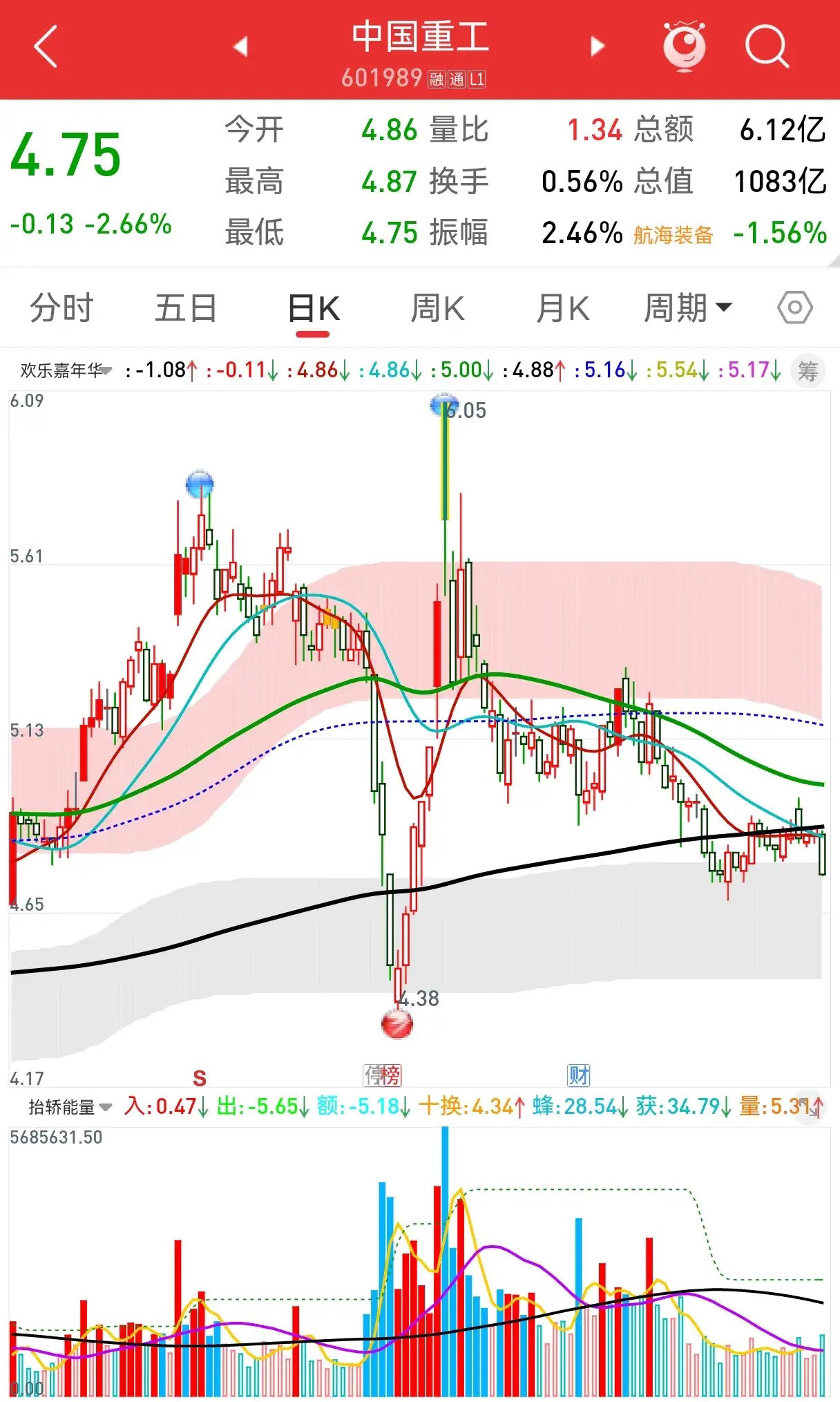Viewport: 840px width, 1402px height.
Task: Tap the S sell marker on chart
Action: (200, 1078)
